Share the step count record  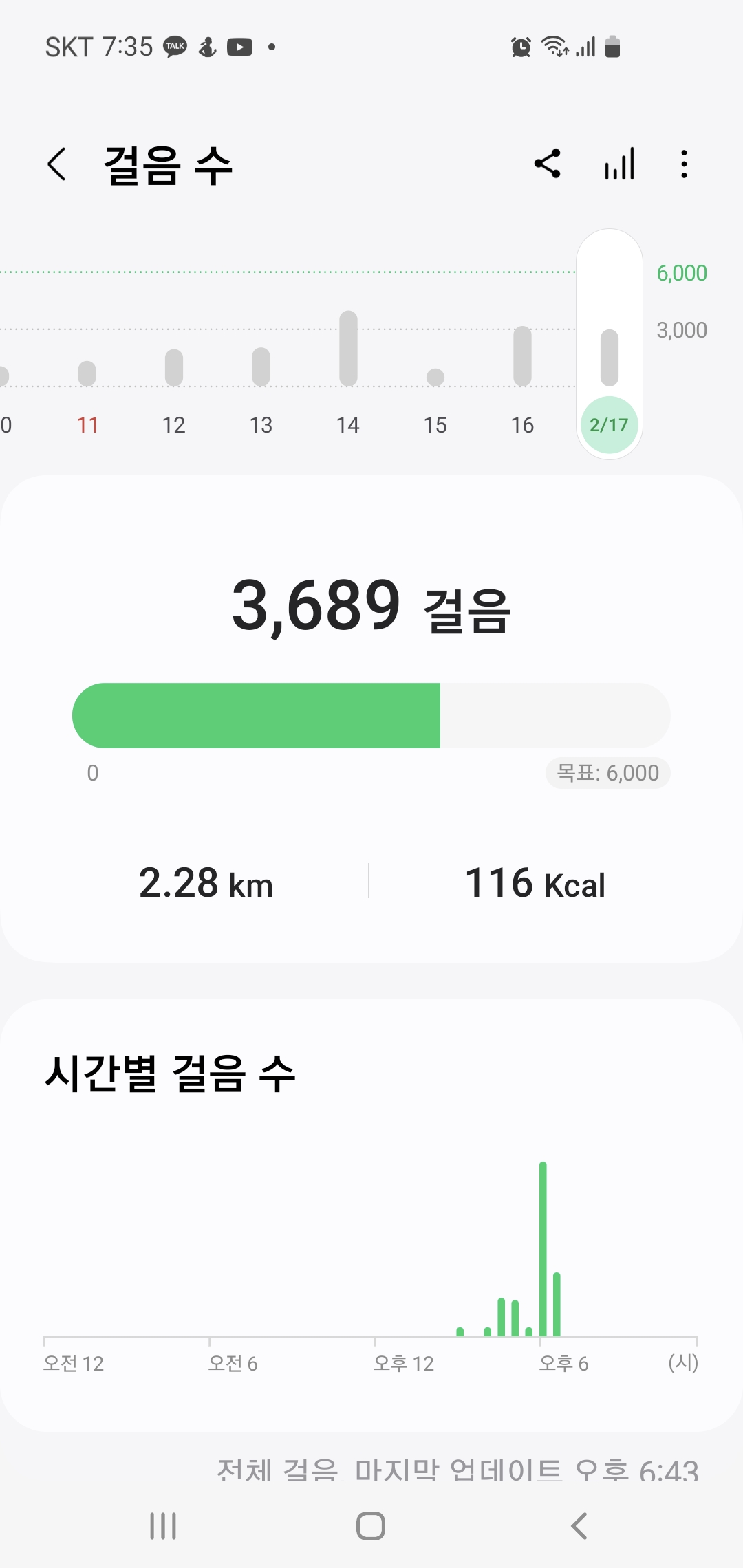(x=548, y=164)
